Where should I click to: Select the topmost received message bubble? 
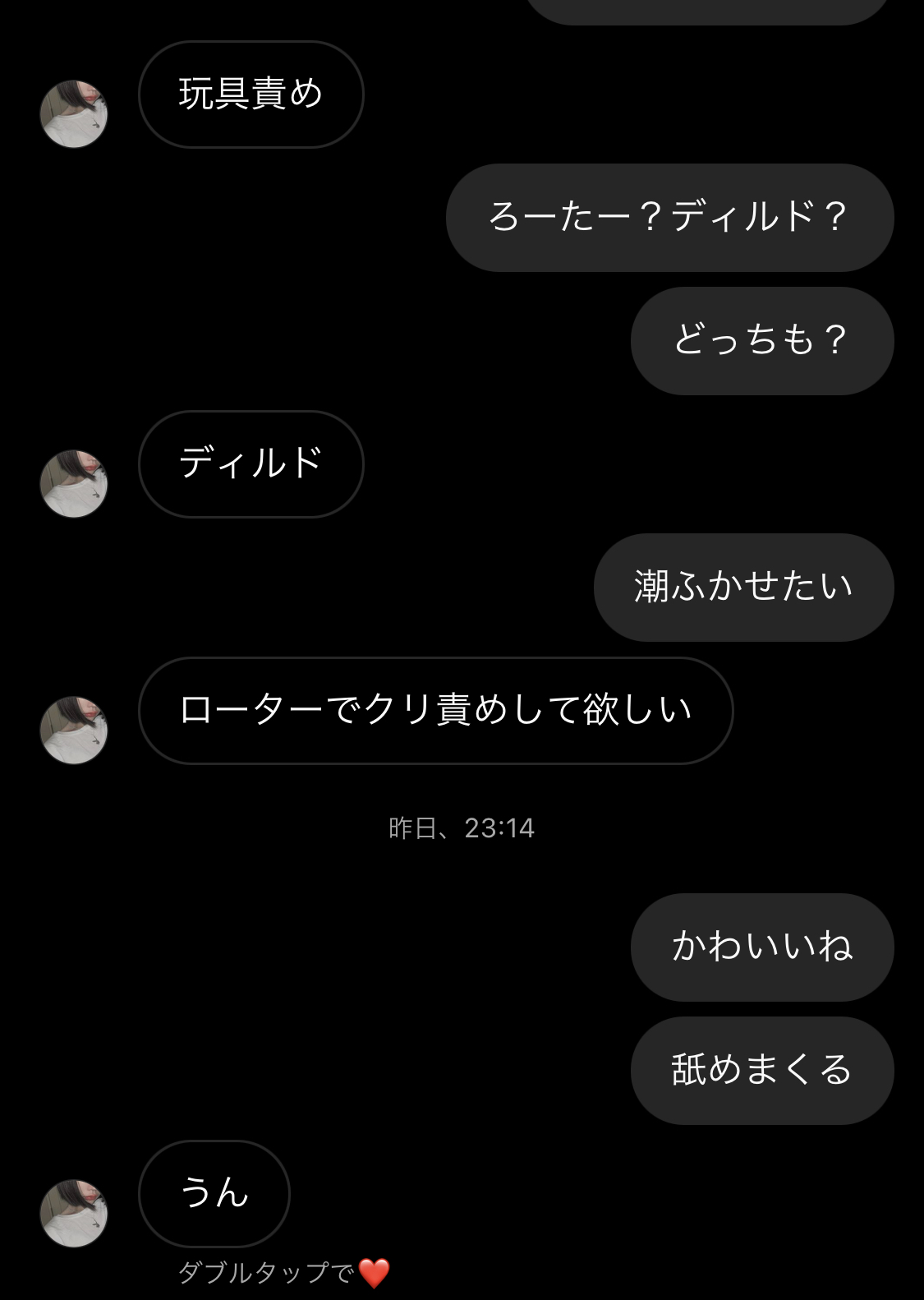[x=252, y=95]
